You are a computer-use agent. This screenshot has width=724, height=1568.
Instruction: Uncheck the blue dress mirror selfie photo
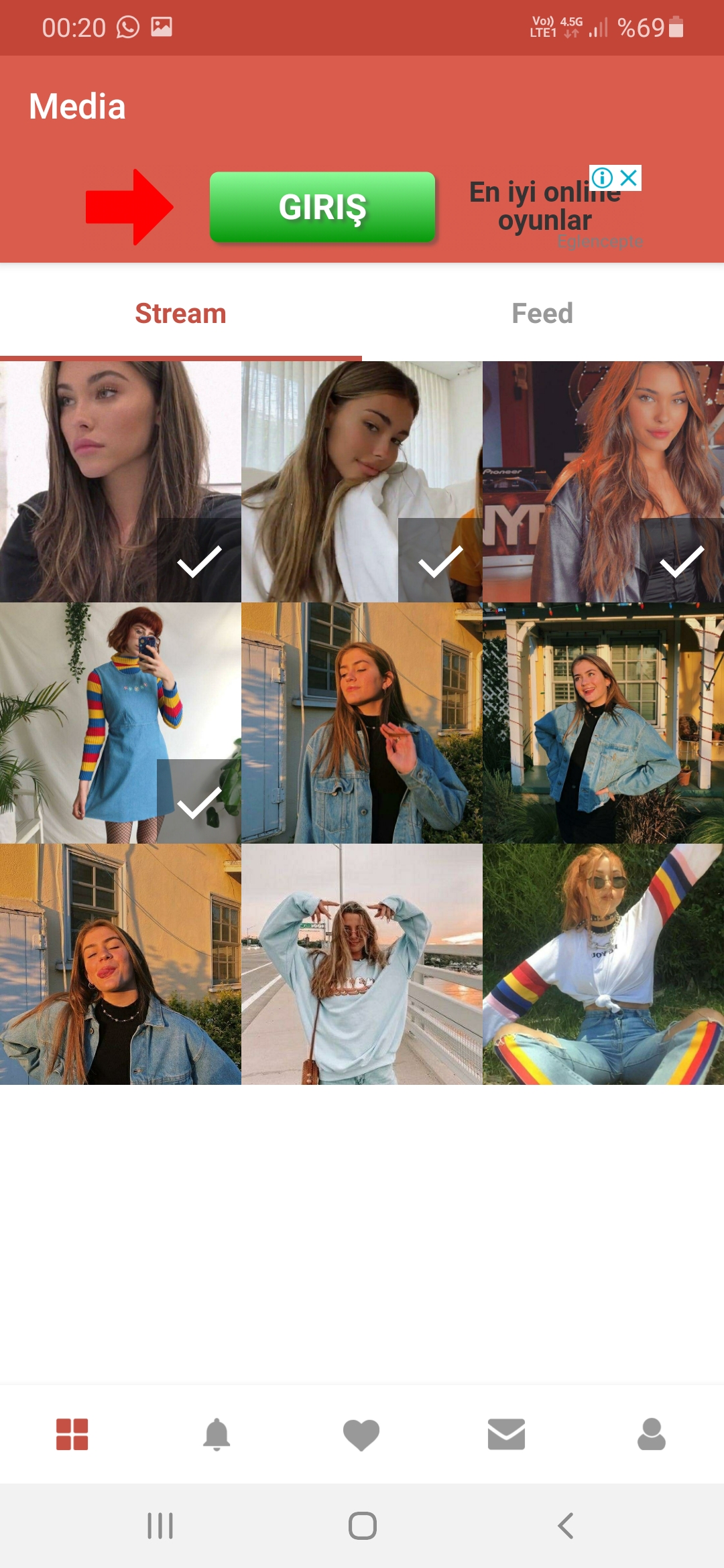[x=199, y=801]
